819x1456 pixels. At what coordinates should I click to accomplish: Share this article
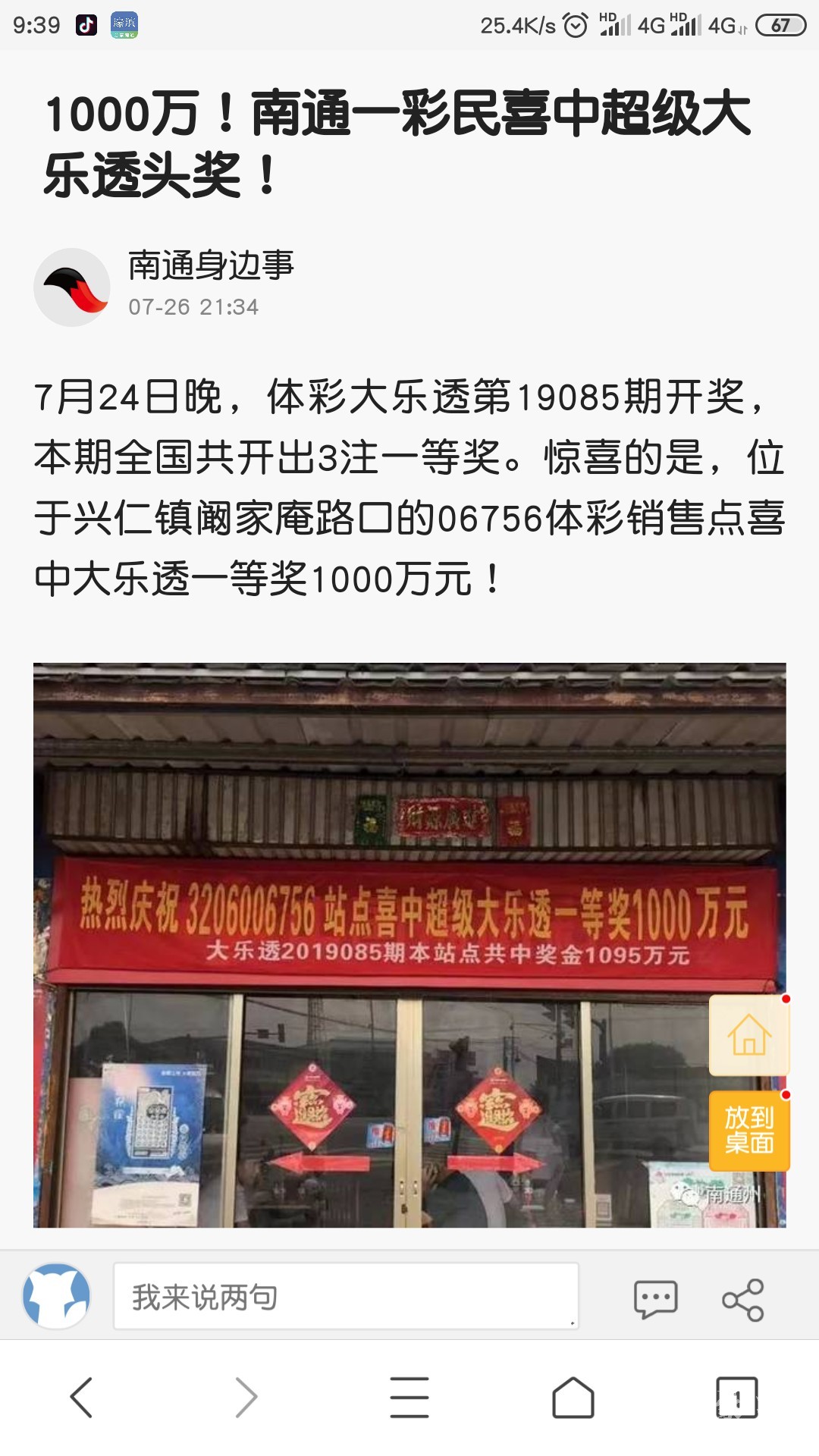click(x=742, y=1299)
